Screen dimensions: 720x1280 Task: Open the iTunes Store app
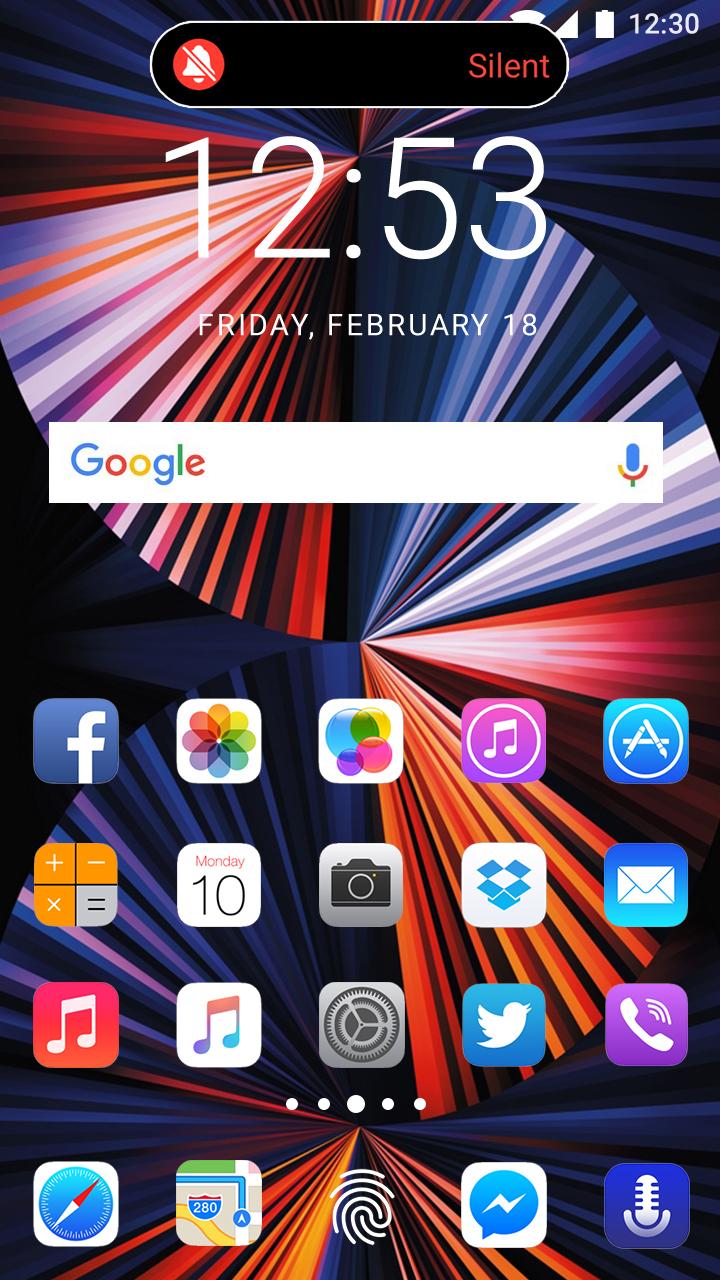[x=504, y=741]
